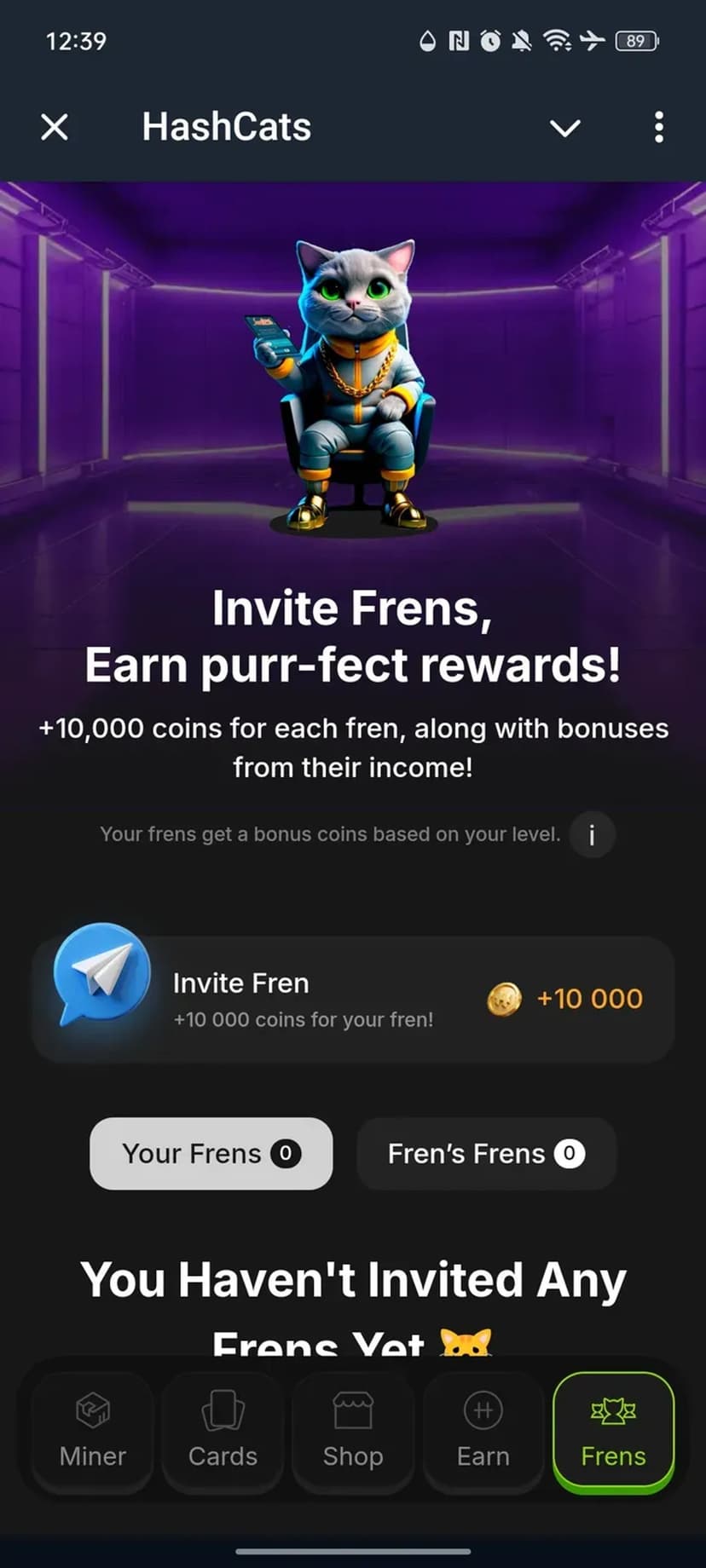Switch to Fren's Frens tab

tap(486, 1153)
